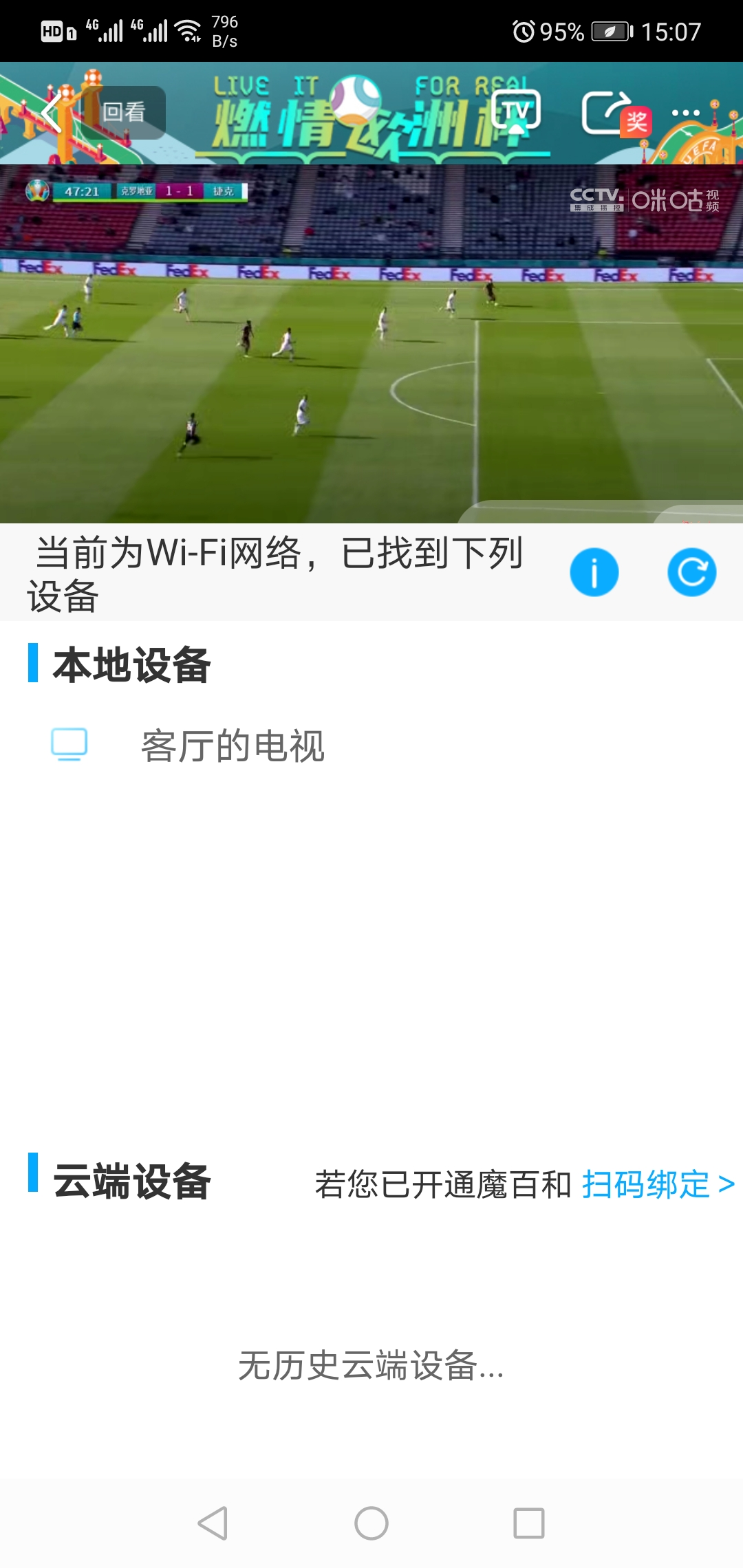Tap the blue info icon
This screenshot has height=1568, width=743.
(594, 571)
